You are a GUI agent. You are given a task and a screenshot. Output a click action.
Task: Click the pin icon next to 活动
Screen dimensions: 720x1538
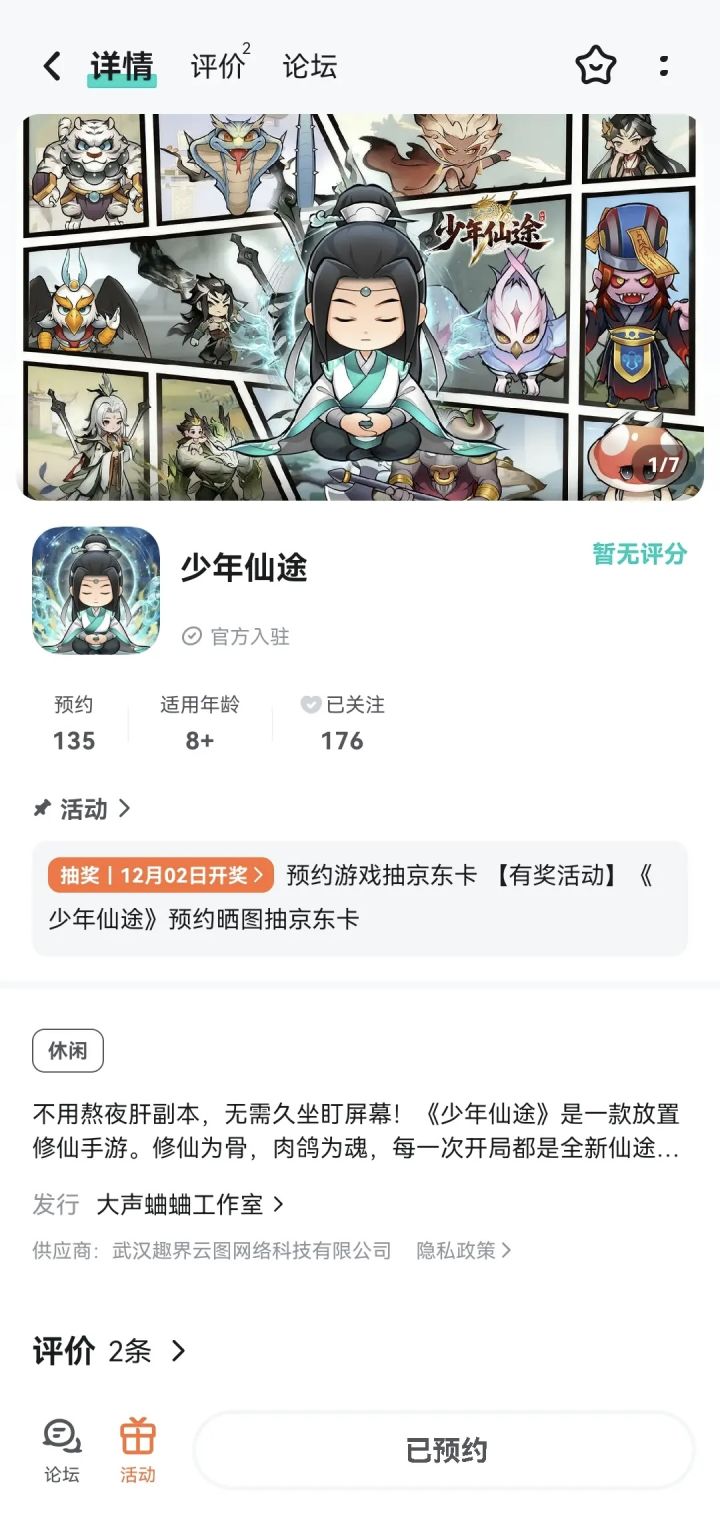[x=41, y=809]
